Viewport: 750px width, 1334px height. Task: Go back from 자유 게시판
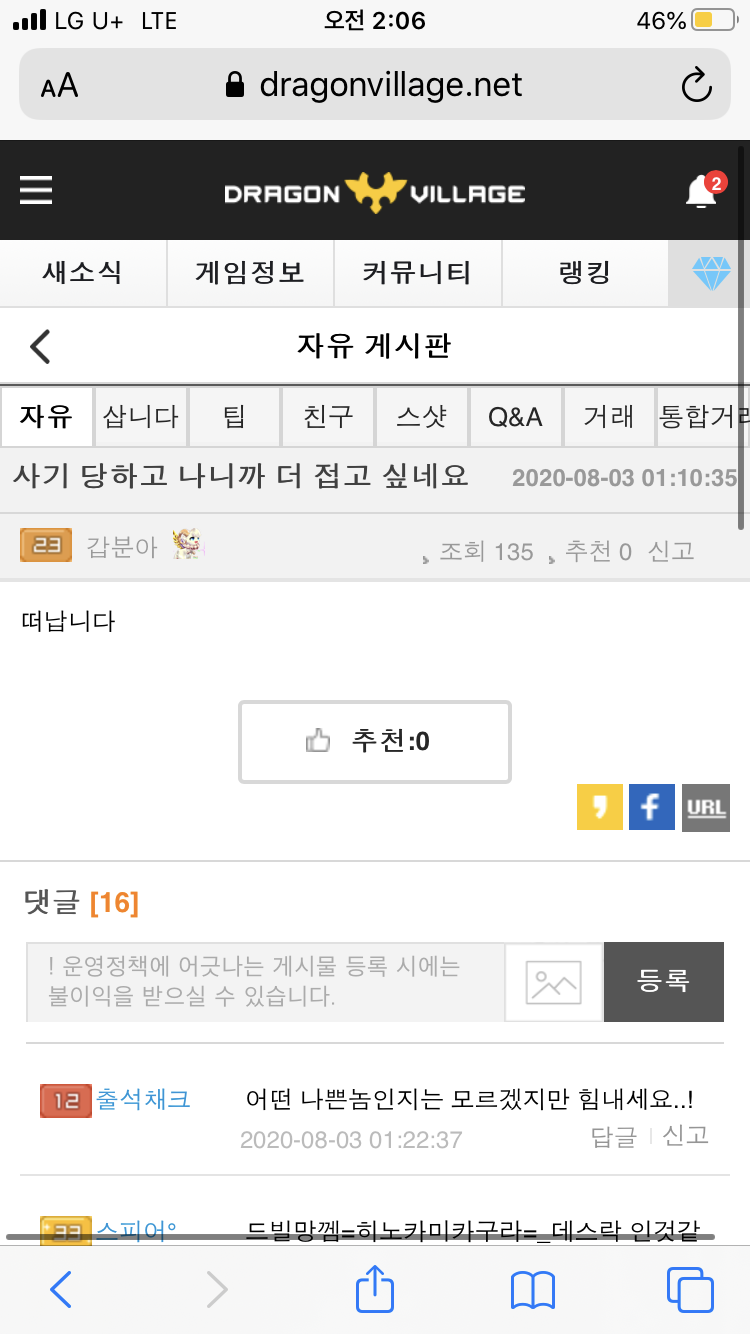pos(40,347)
